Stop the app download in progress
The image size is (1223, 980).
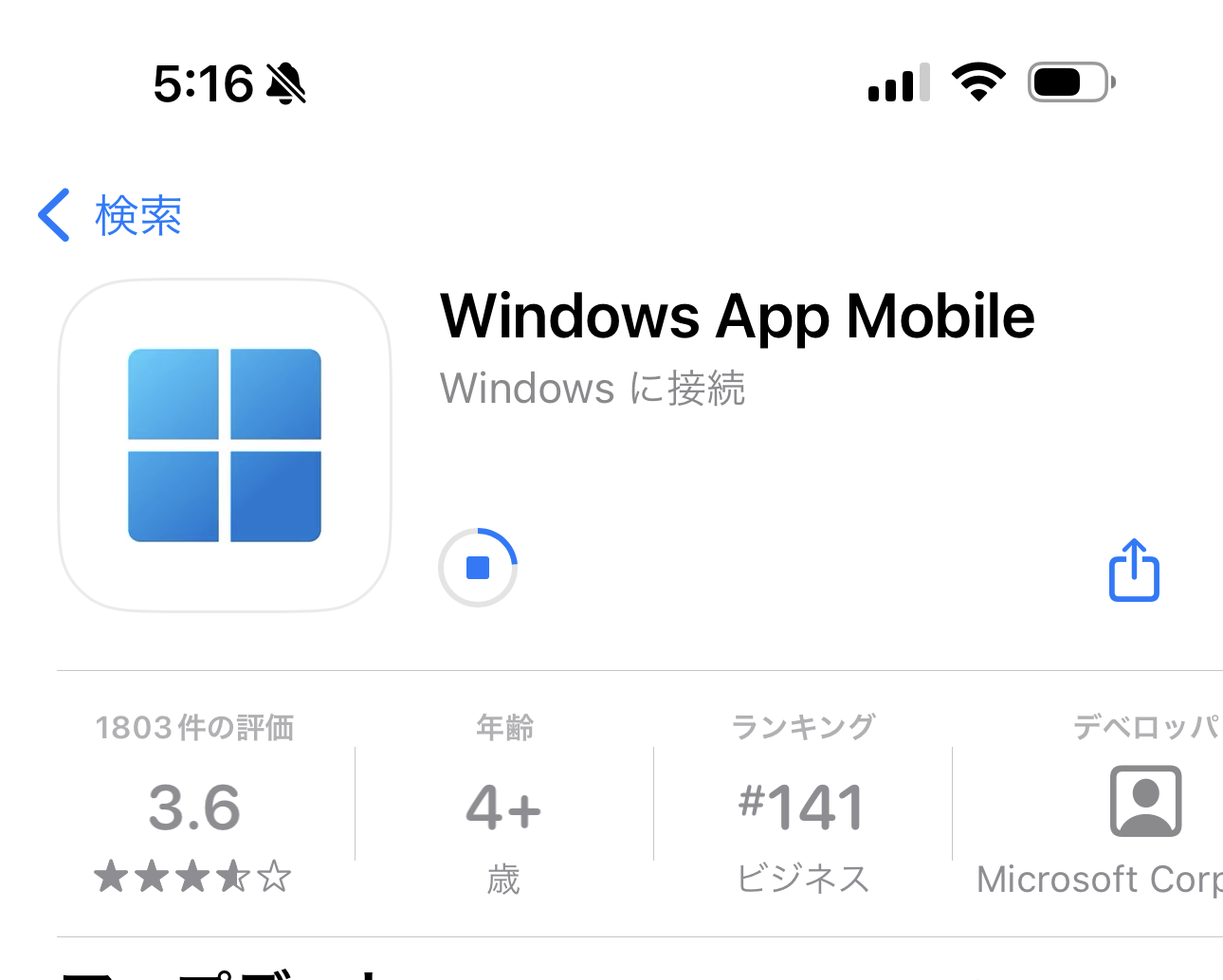478,568
